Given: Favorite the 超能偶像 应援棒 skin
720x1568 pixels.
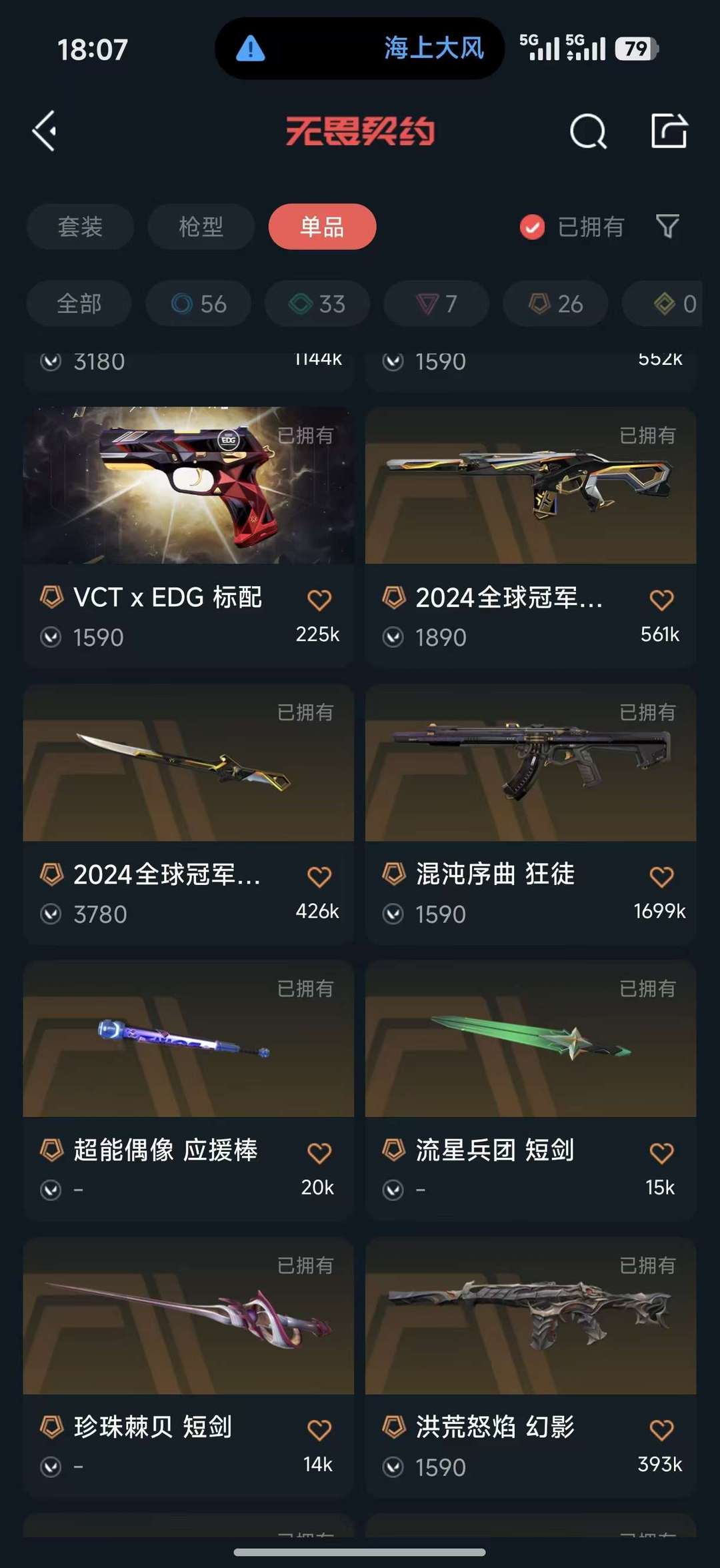Looking at the screenshot, I should [319, 1152].
